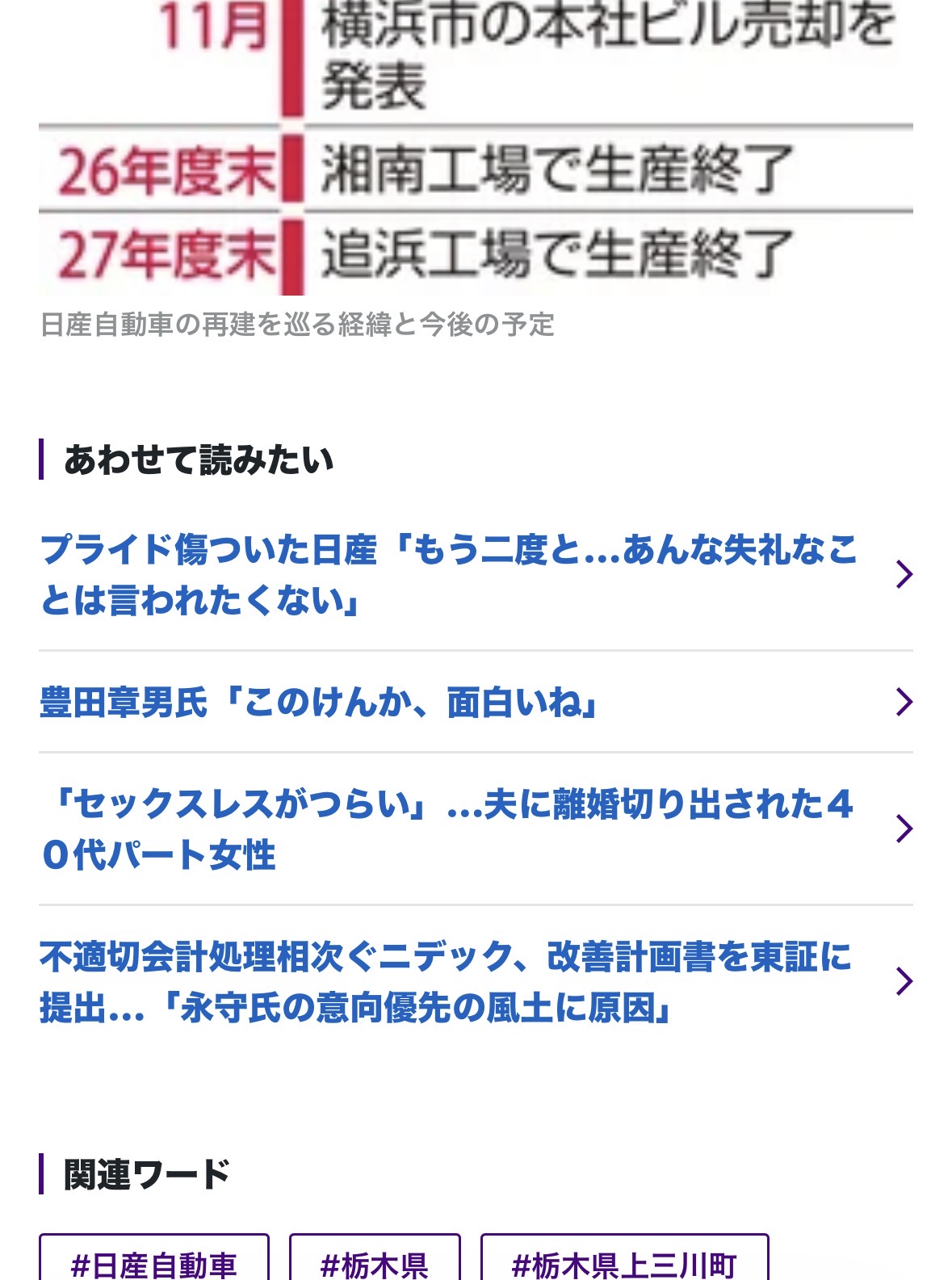This screenshot has height=1280, width=952.
Task: Open the article about Nissan's hurt pride
Action: pyautogui.click(x=448, y=575)
